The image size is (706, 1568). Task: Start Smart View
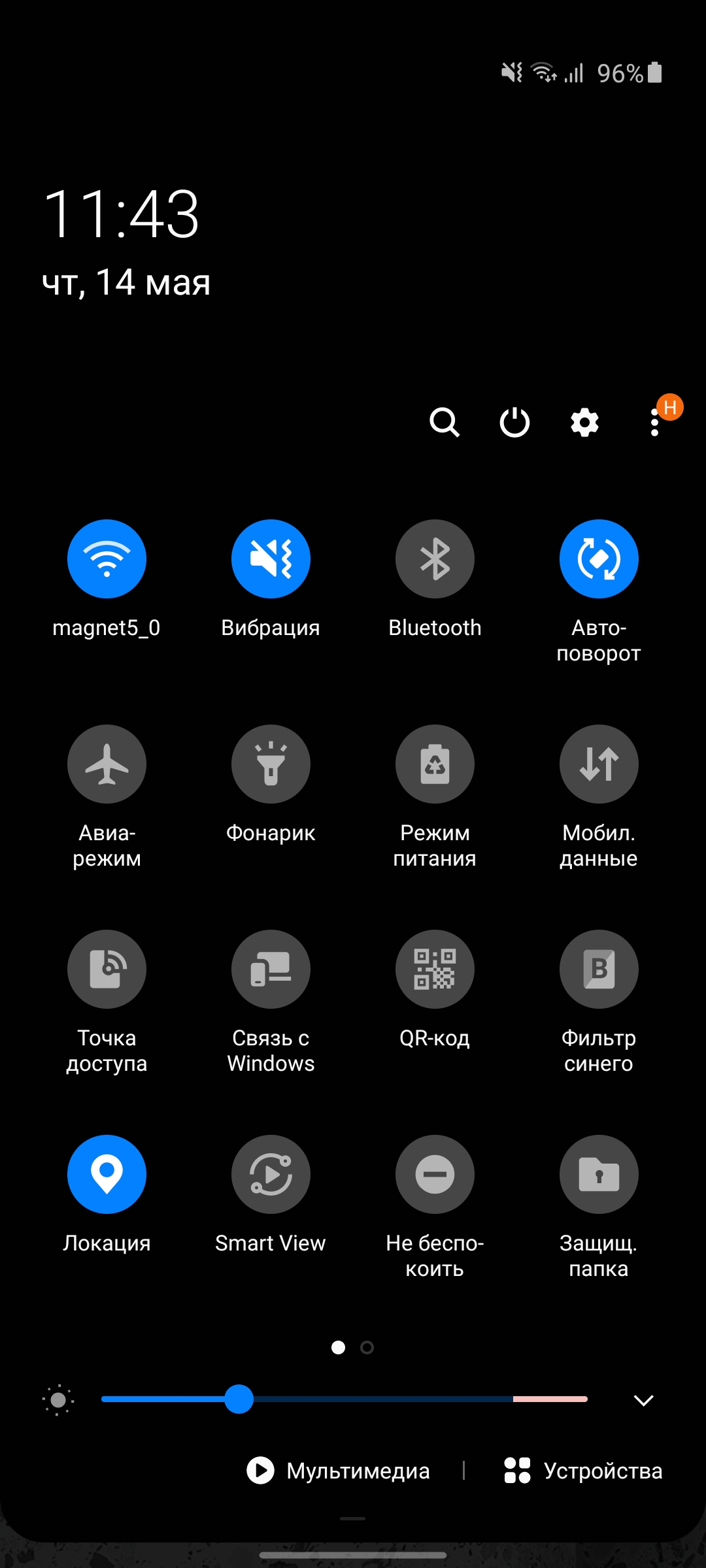271,1175
